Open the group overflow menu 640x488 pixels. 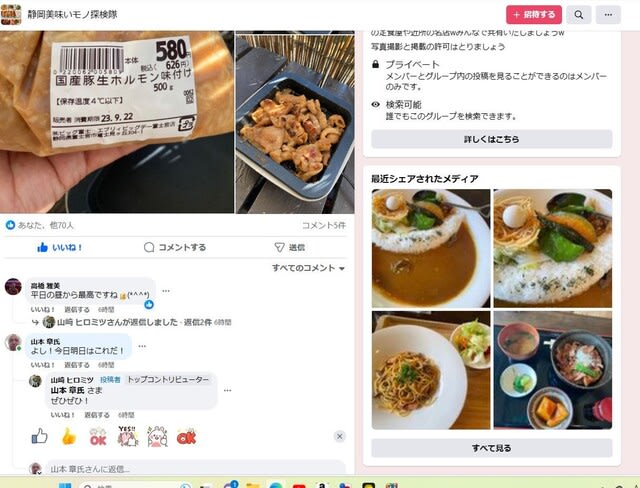pos(607,15)
